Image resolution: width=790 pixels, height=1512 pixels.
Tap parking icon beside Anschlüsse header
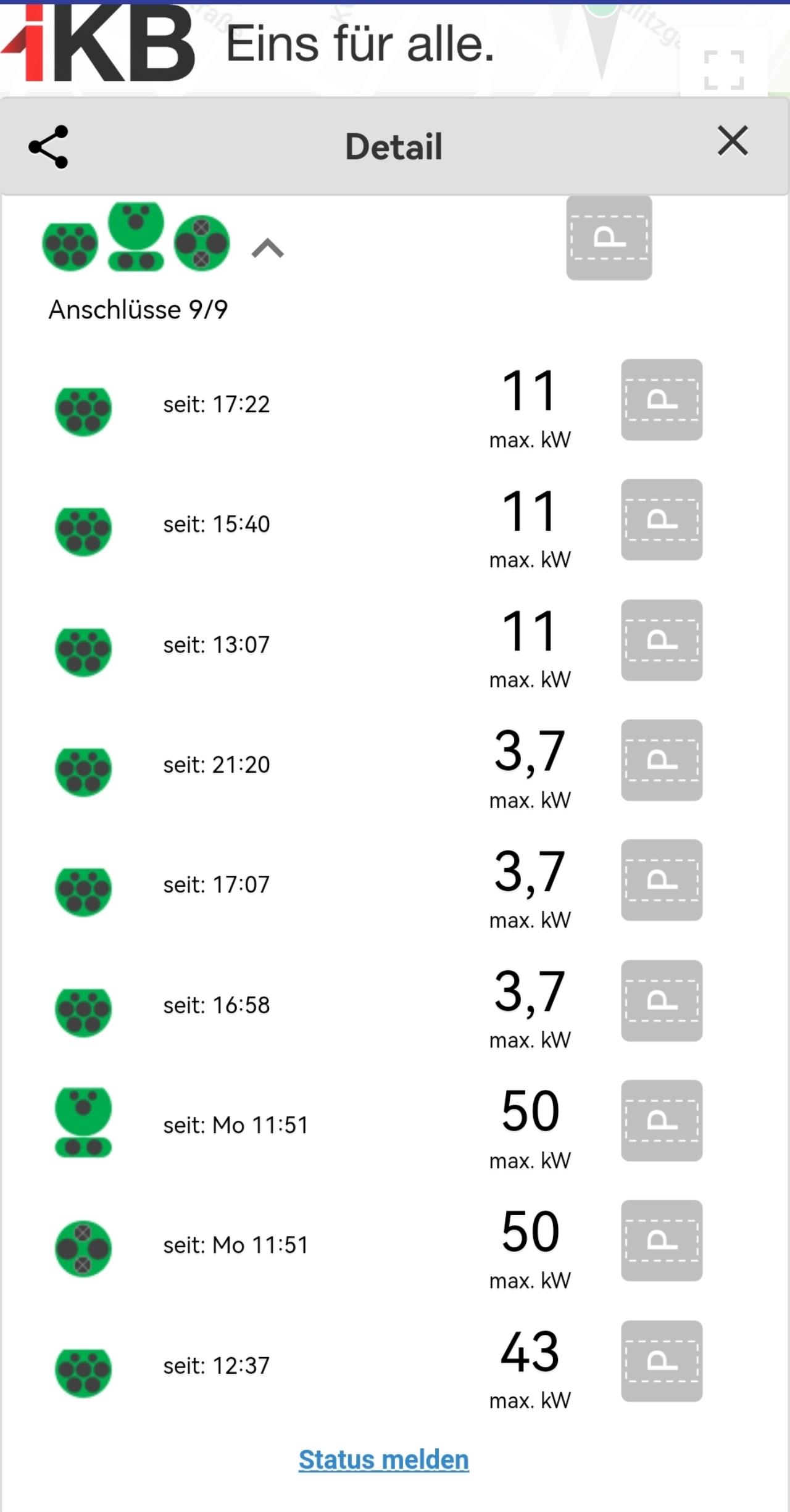pyautogui.click(x=609, y=238)
